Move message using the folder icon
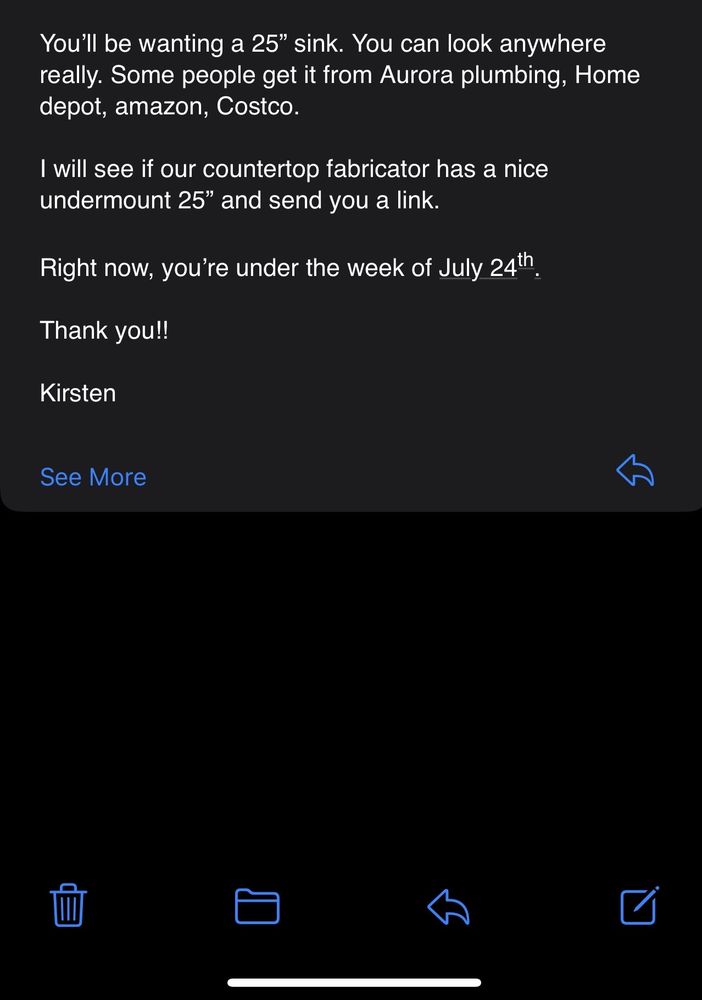702x1000 pixels. (x=257, y=906)
